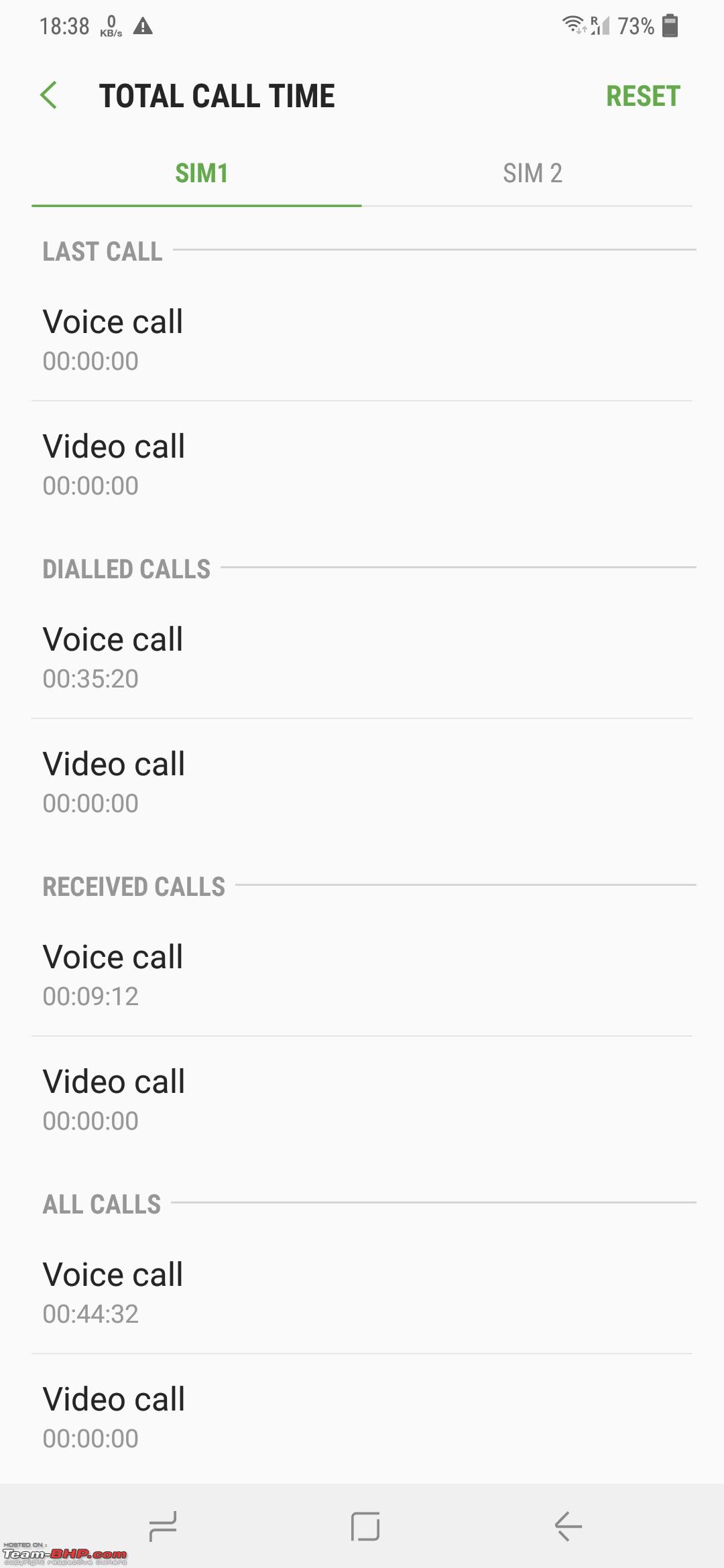The image size is (724, 1568).
Task: Go back using the green arrow
Action: 48,95
